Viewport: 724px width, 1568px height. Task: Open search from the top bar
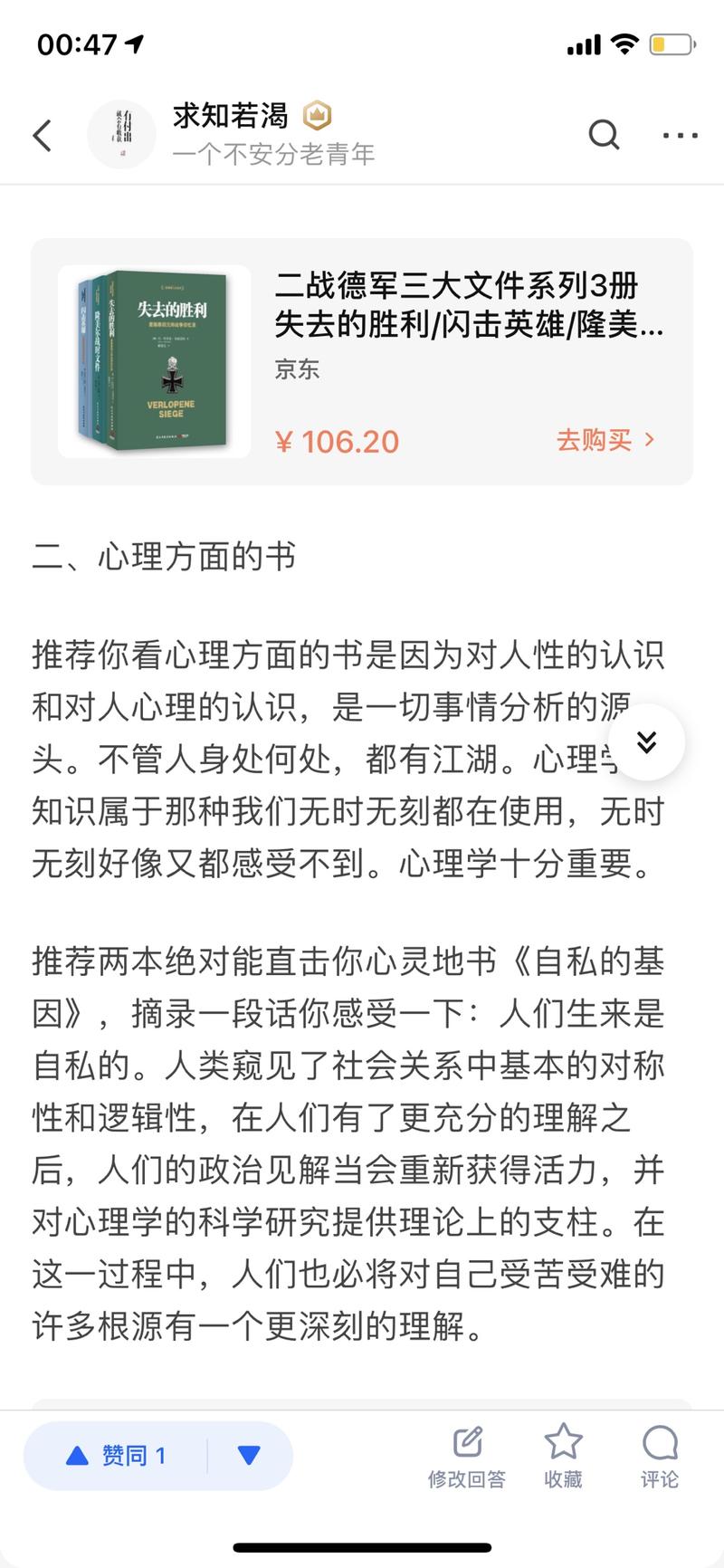click(x=603, y=135)
